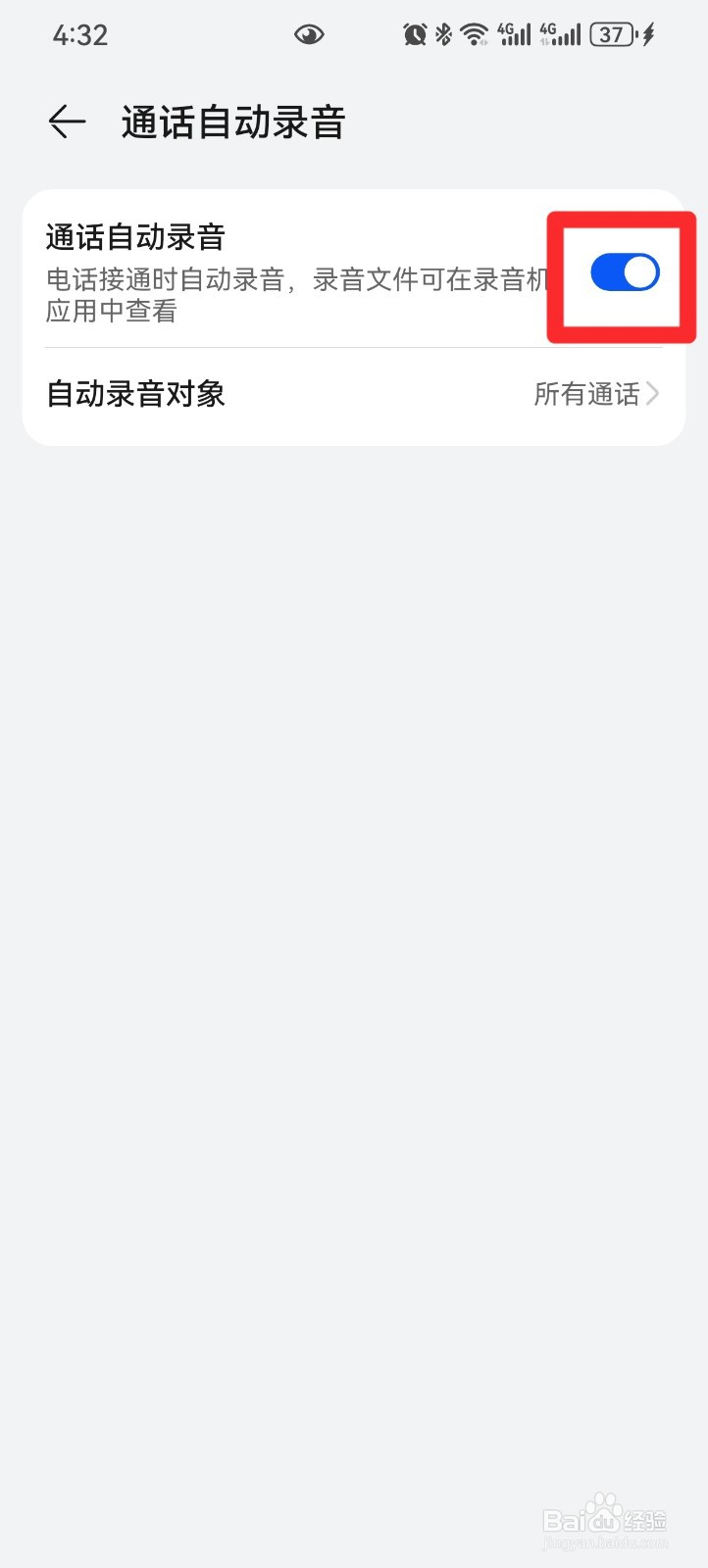Tap the alarm clock status bar icon

click(414, 32)
